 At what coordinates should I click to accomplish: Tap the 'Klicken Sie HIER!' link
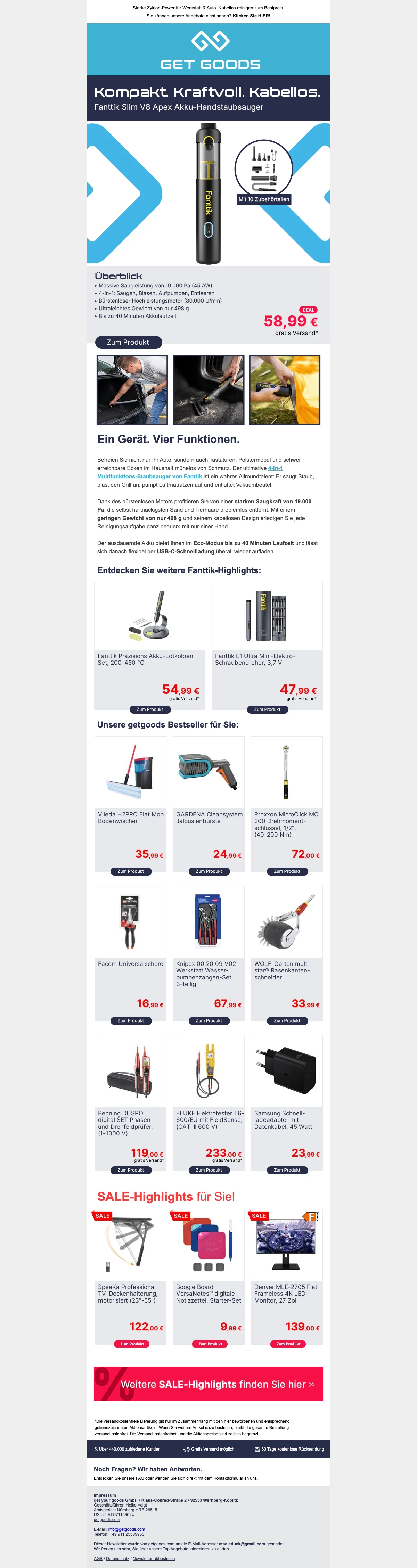(x=252, y=16)
